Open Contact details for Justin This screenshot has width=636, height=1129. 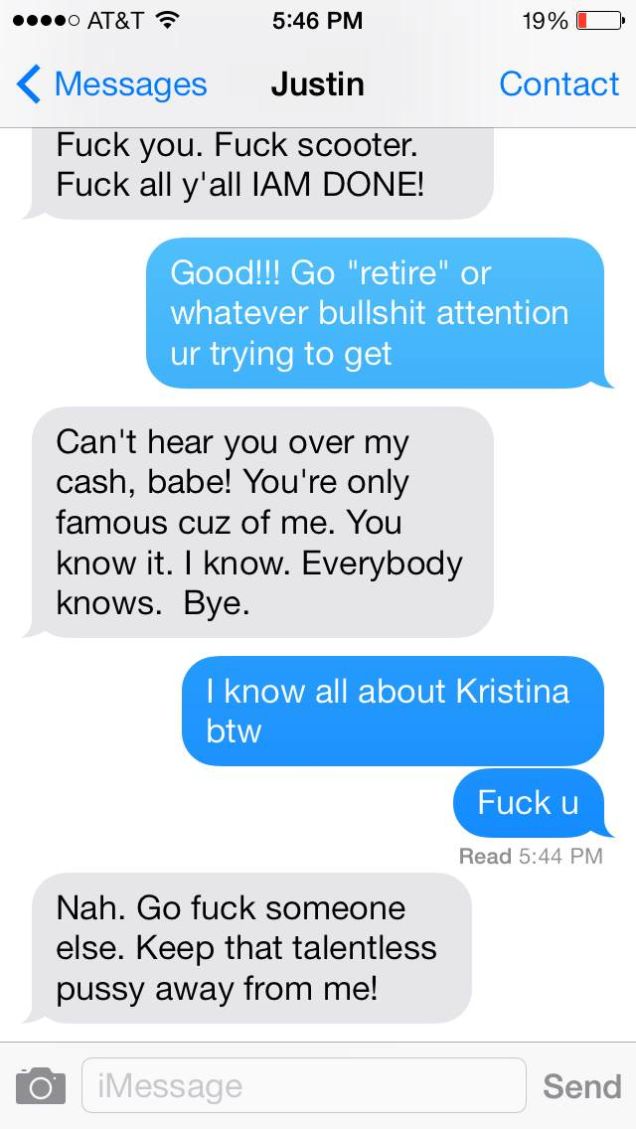pyautogui.click(x=559, y=84)
